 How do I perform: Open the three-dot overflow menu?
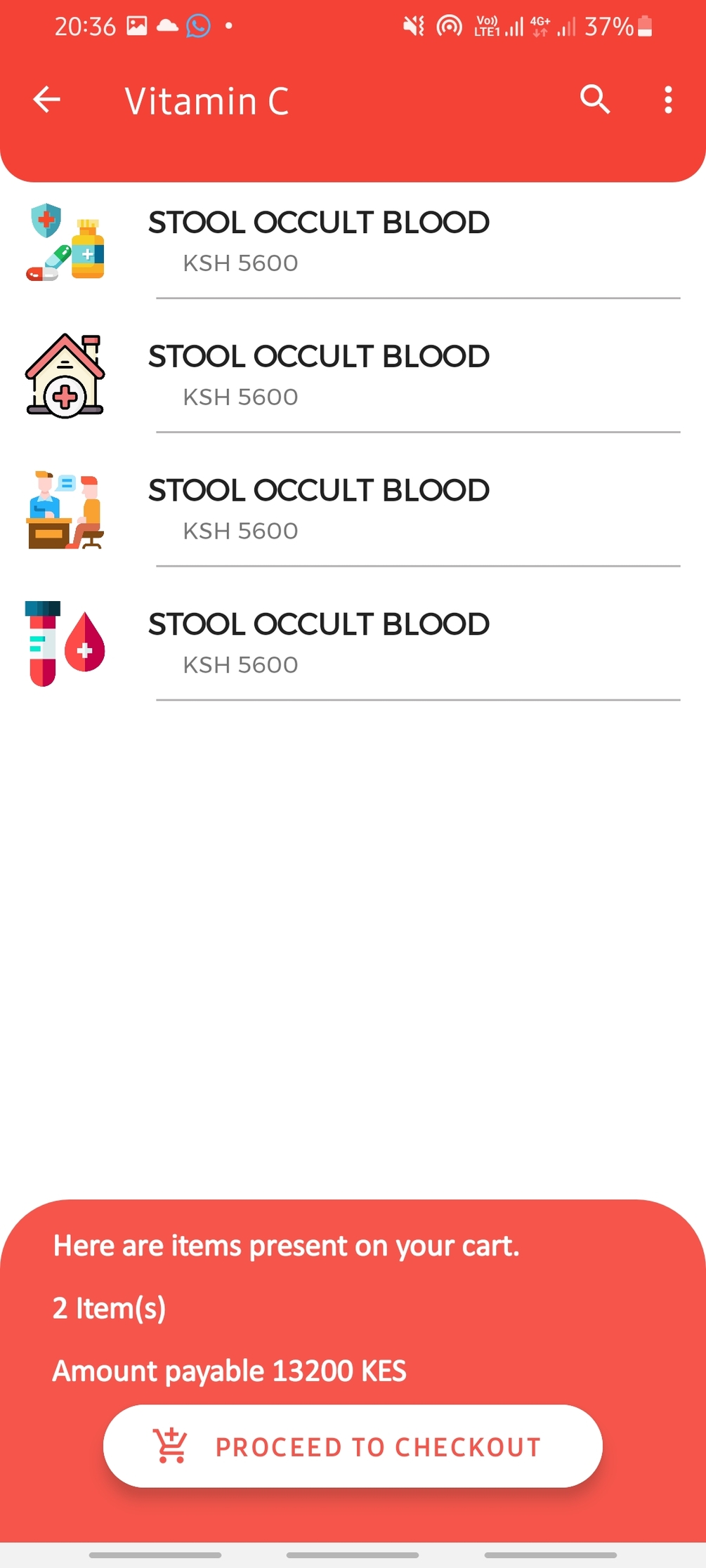pyautogui.click(x=668, y=100)
